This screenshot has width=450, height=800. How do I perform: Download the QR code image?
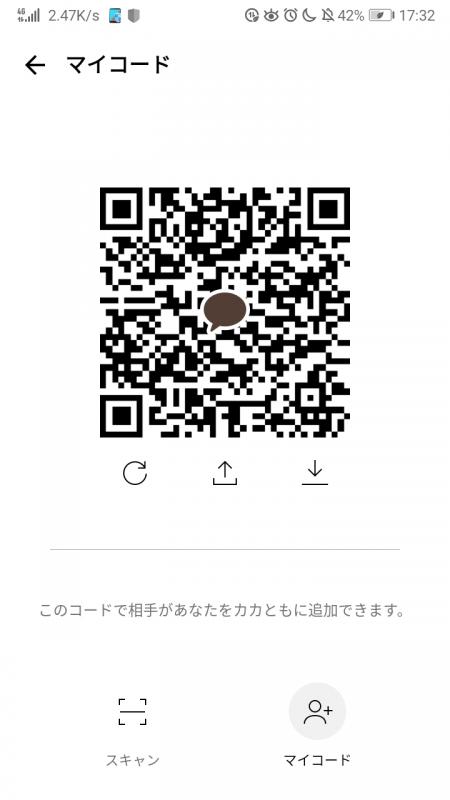coord(315,473)
